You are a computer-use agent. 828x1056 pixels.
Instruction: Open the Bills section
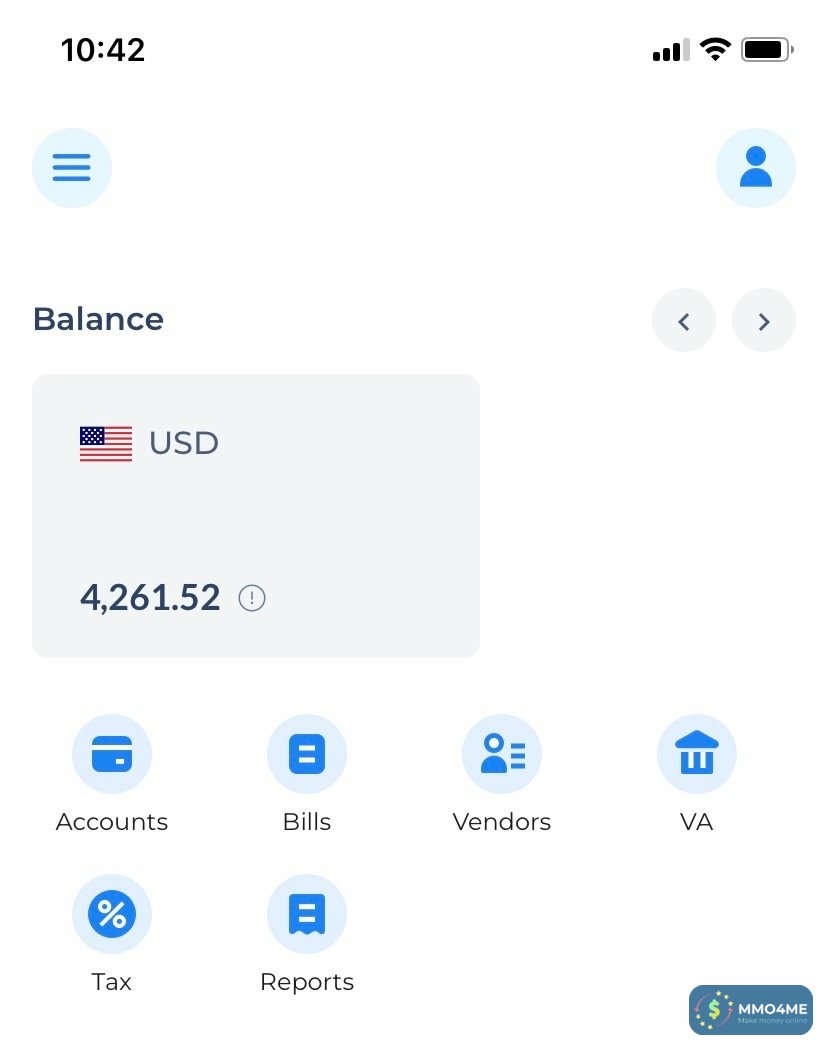(307, 754)
